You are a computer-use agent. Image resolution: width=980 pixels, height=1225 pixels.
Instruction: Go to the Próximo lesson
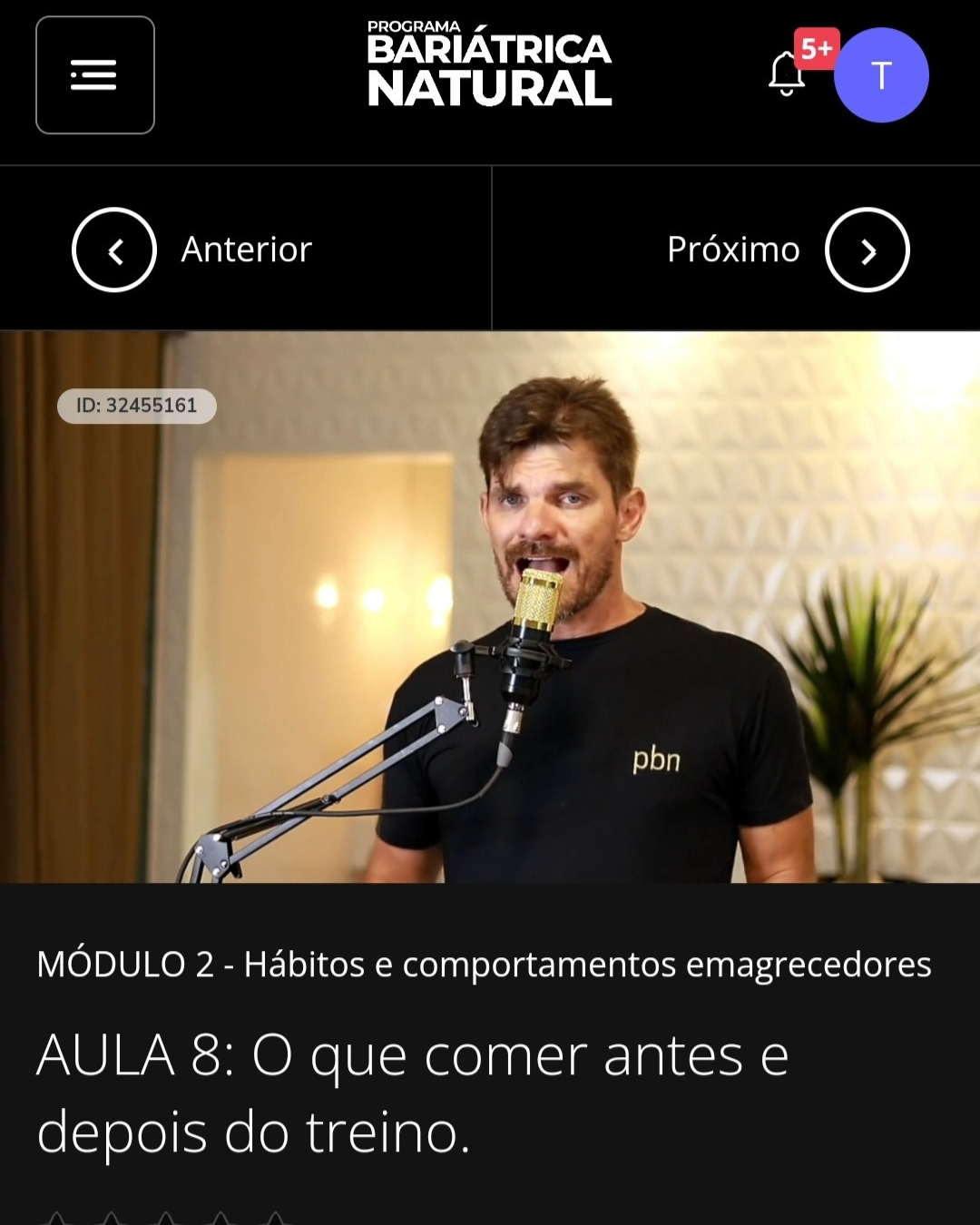867,250
